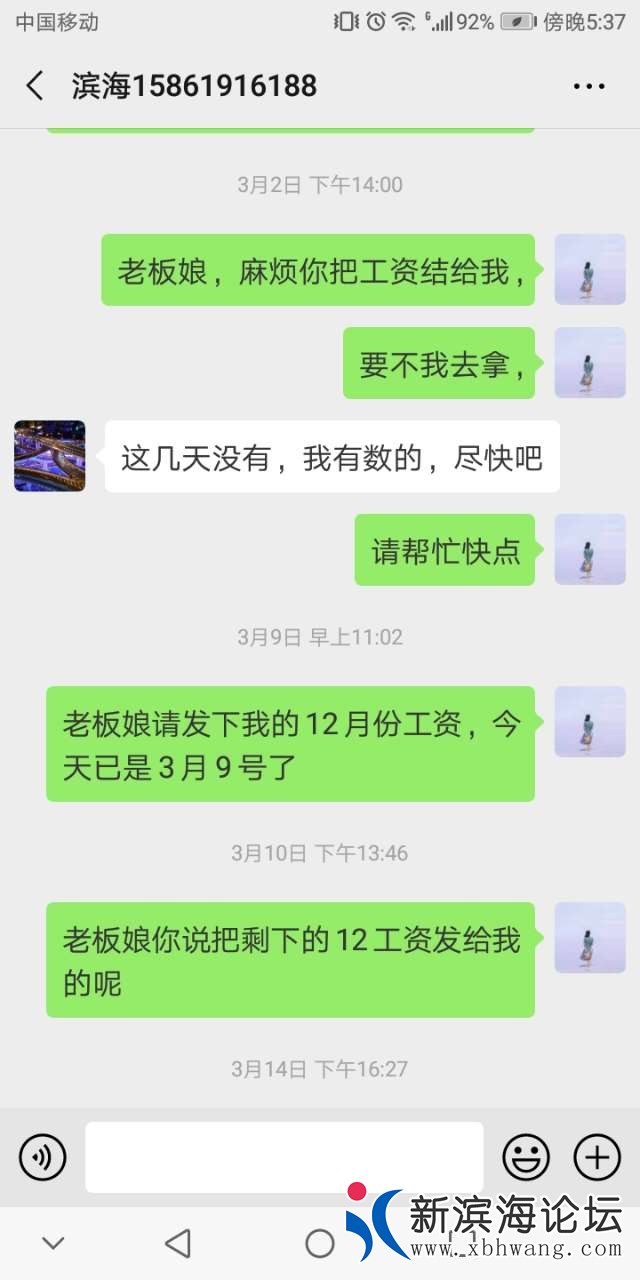Open the emoji picker
The height and width of the screenshot is (1280, 640).
526,1158
